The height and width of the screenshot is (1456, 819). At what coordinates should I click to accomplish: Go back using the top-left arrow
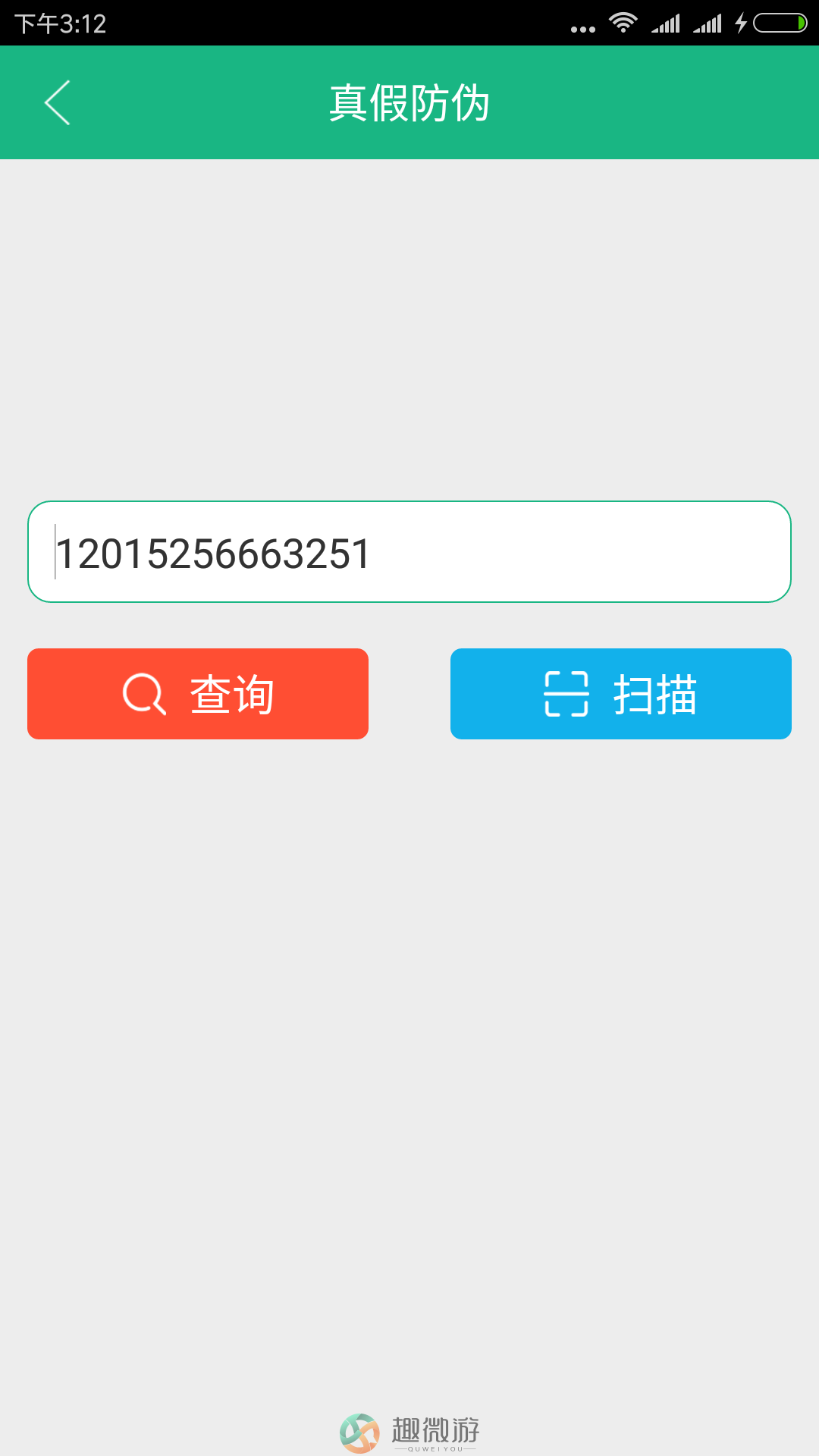coord(58,102)
